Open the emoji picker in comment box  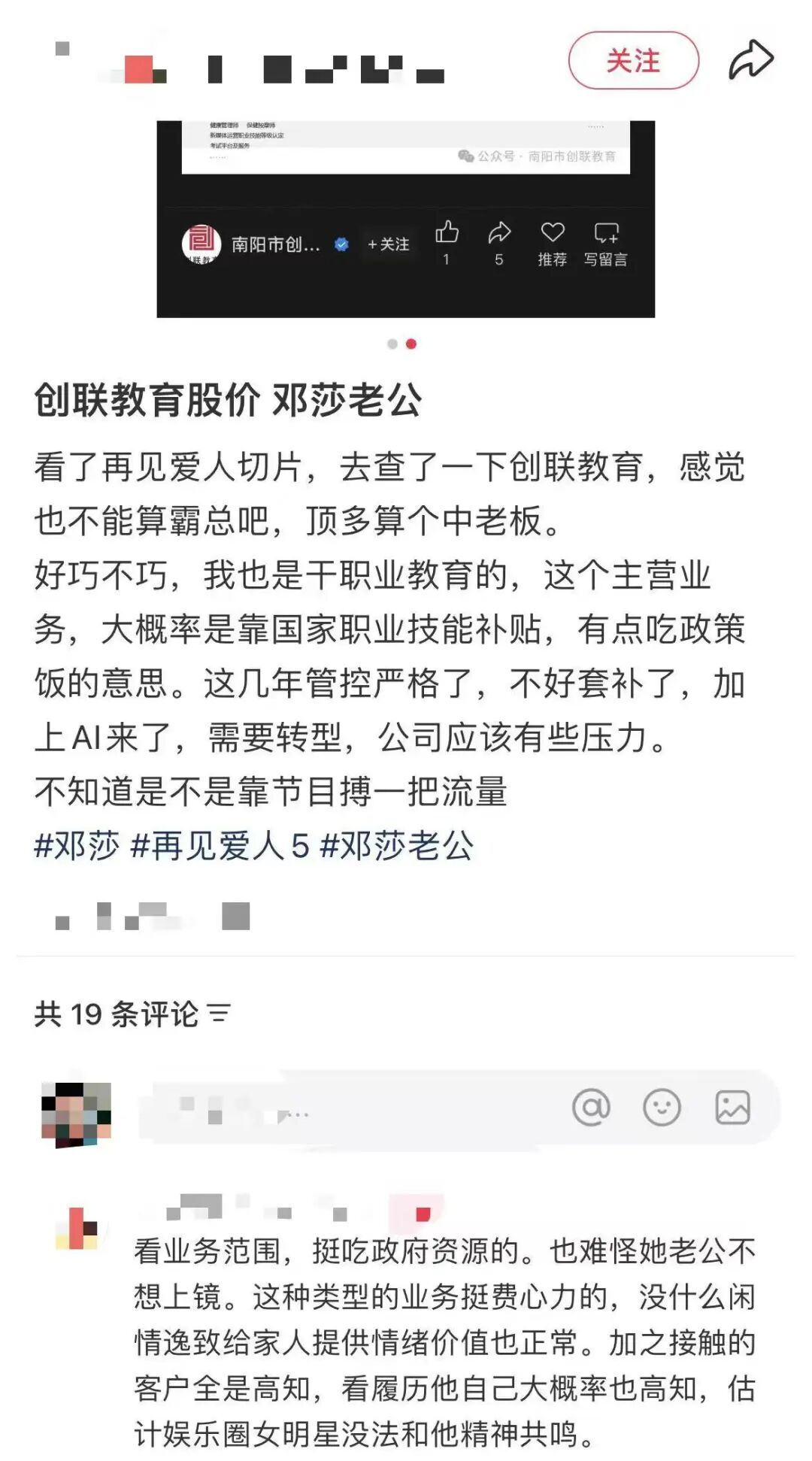click(x=662, y=1108)
